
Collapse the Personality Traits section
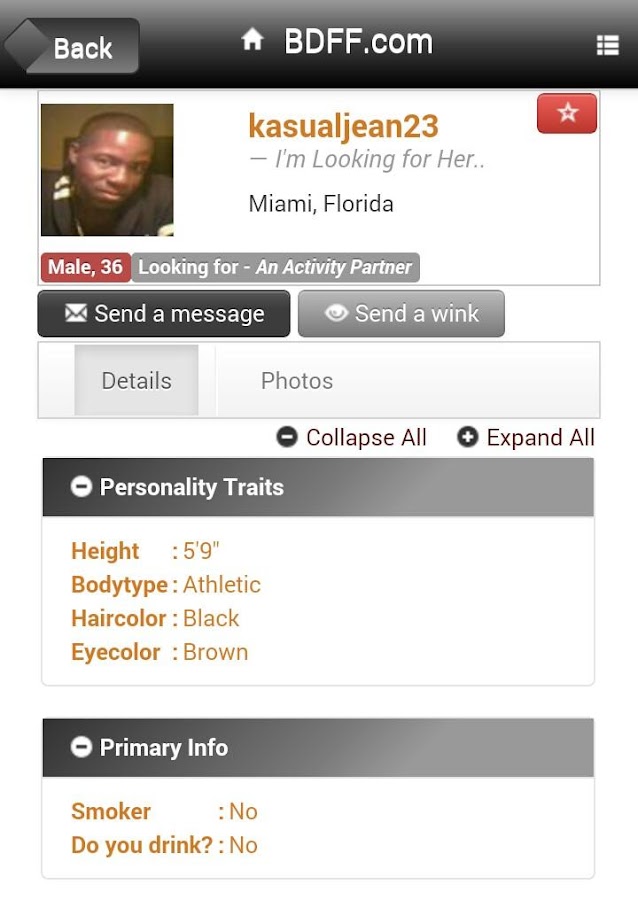coord(82,487)
